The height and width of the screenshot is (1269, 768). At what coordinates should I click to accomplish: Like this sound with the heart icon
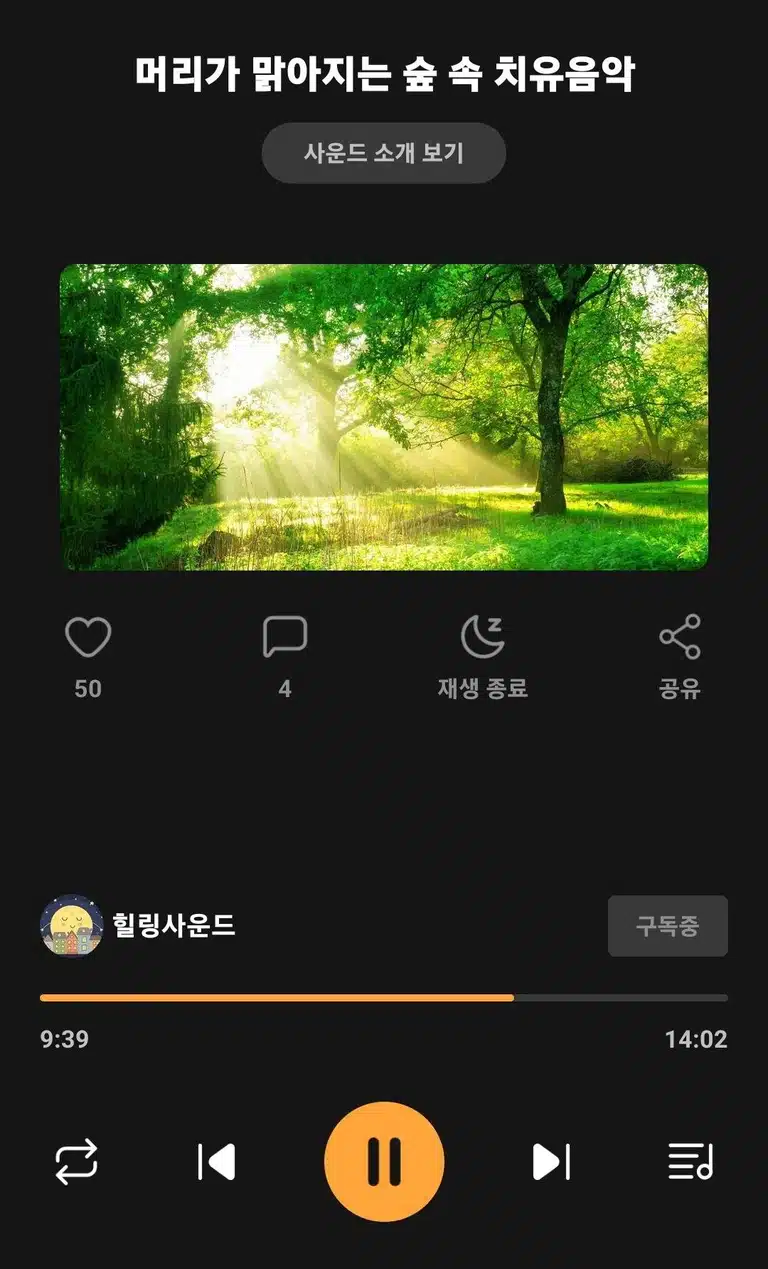tap(88, 637)
